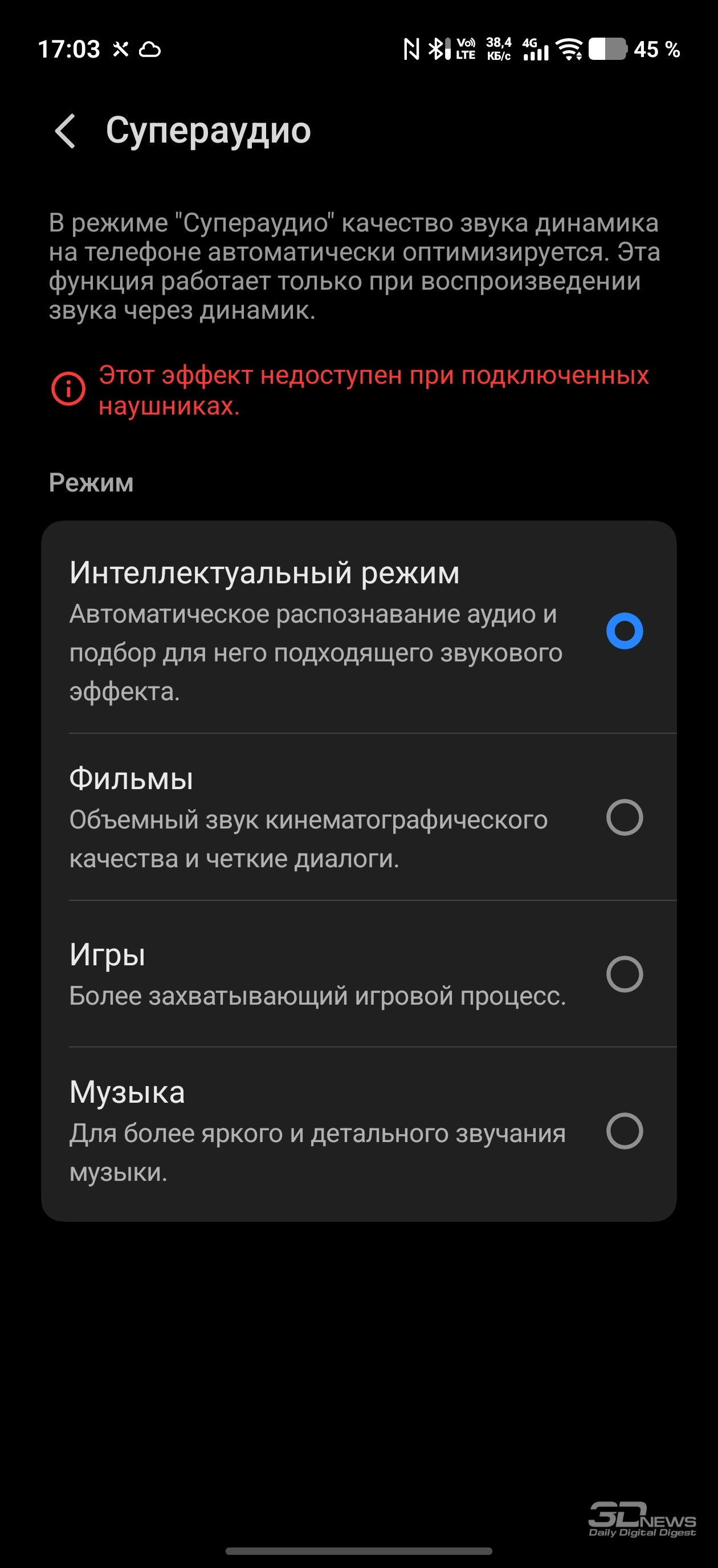
Task: Choose the Фильмы sound mode
Action: pyautogui.click(x=625, y=817)
